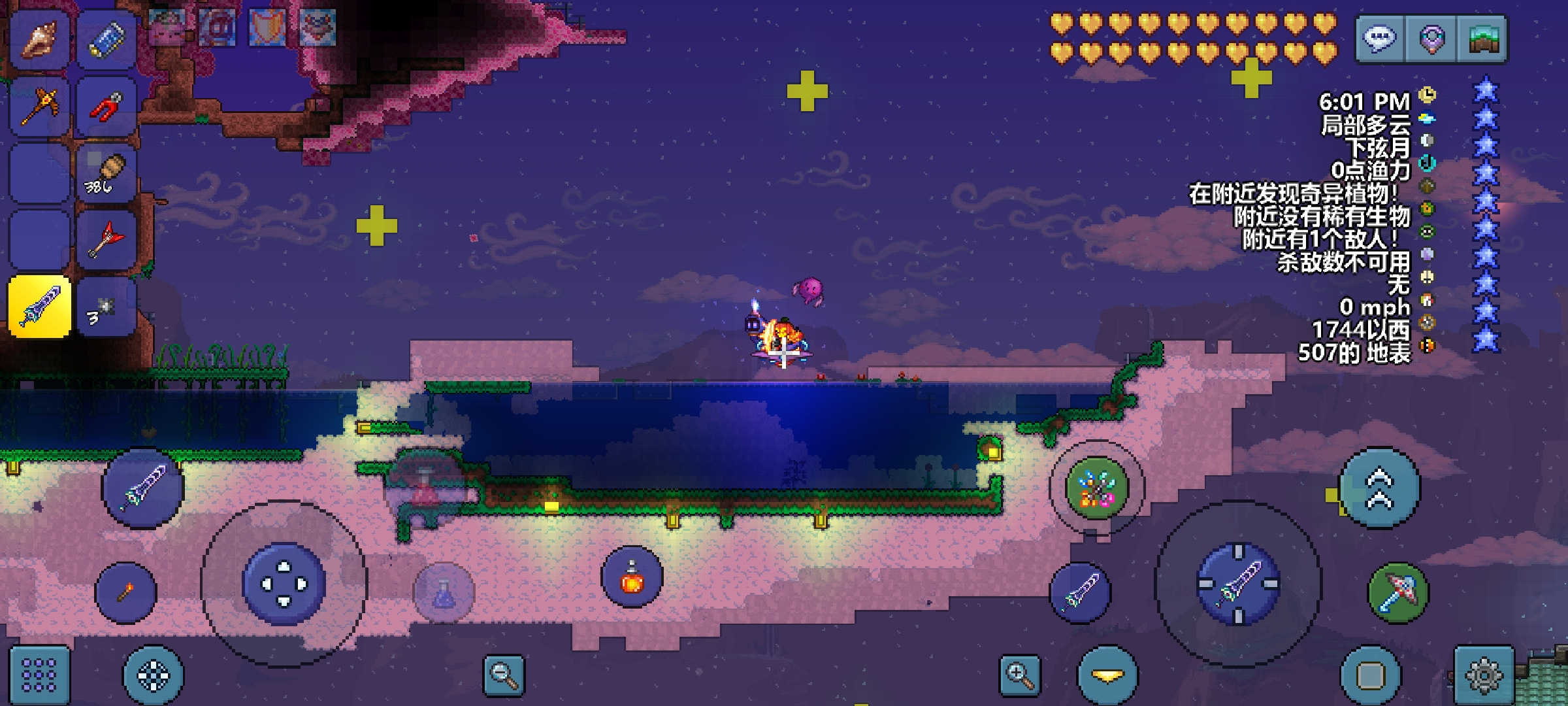Viewport: 1568px width, 706px height.
Task: Select the cell phone hotbar slot
Action: pyautogui.click(x=106, y=39)
